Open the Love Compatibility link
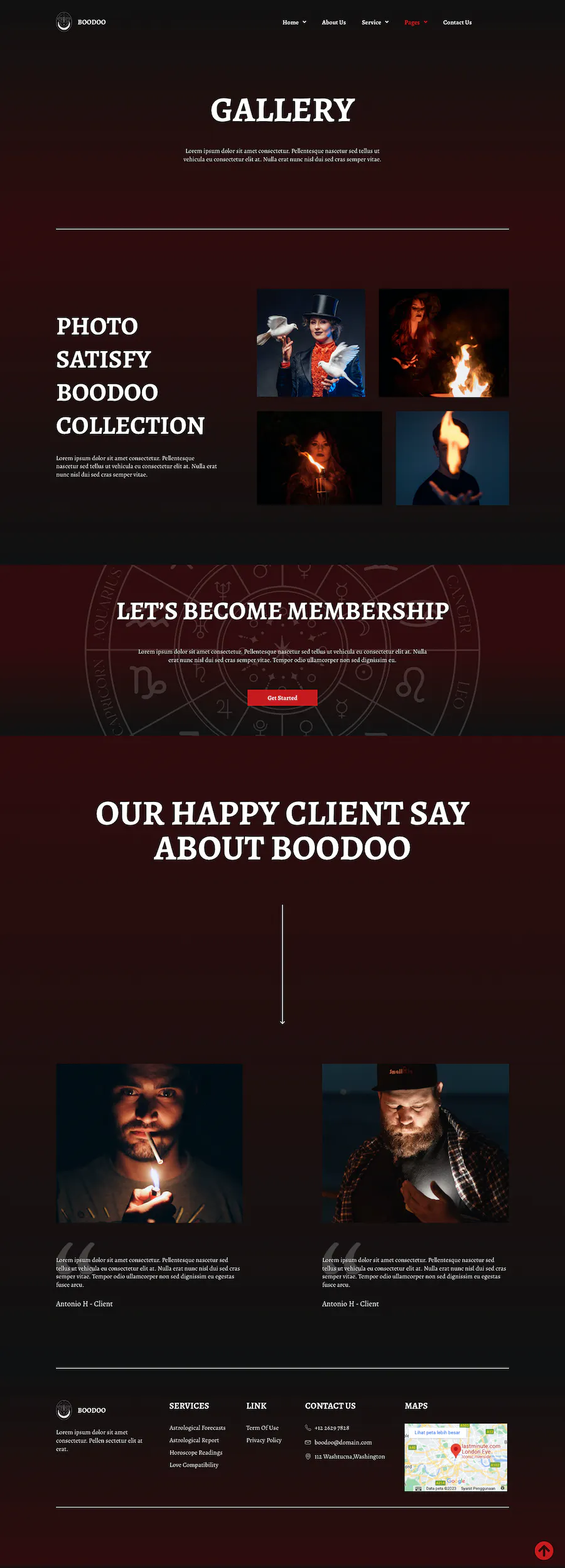The image size is (565, 1568). (194, 1464)
